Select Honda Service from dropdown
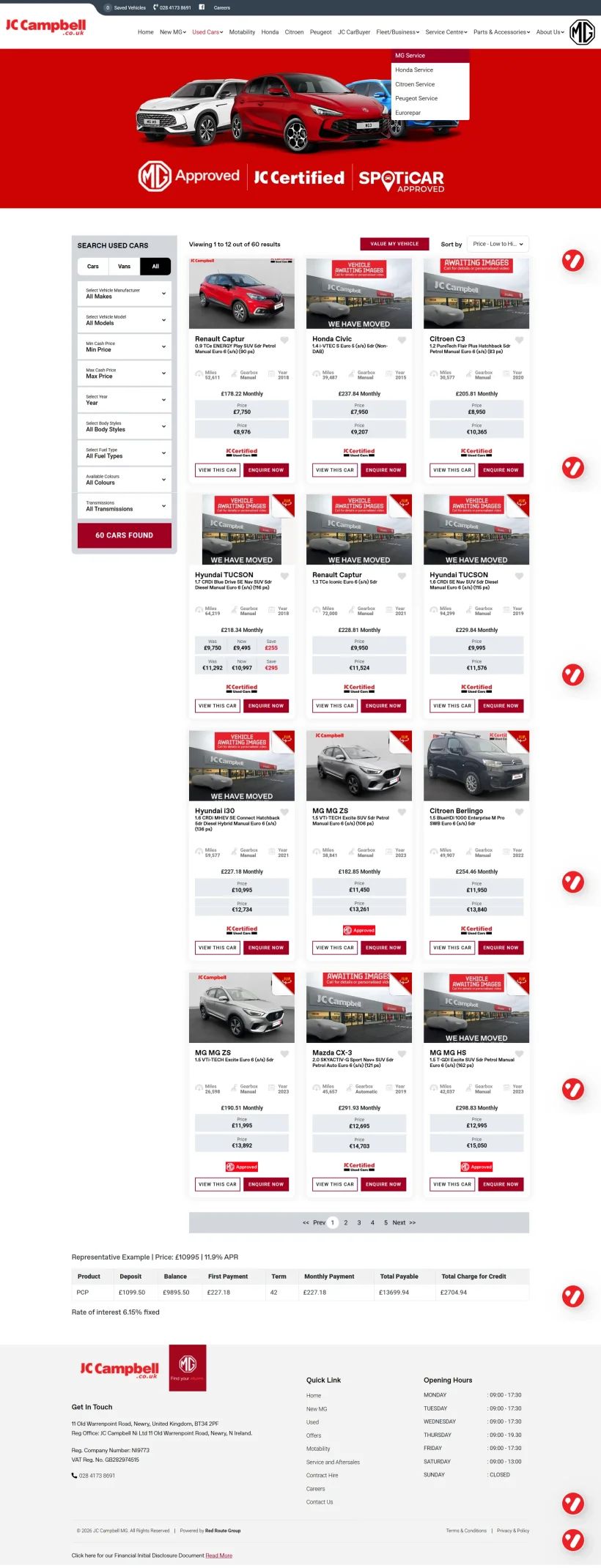Image resolution: width=601 pixels, height=1568 pixels. tap(414, 70)
